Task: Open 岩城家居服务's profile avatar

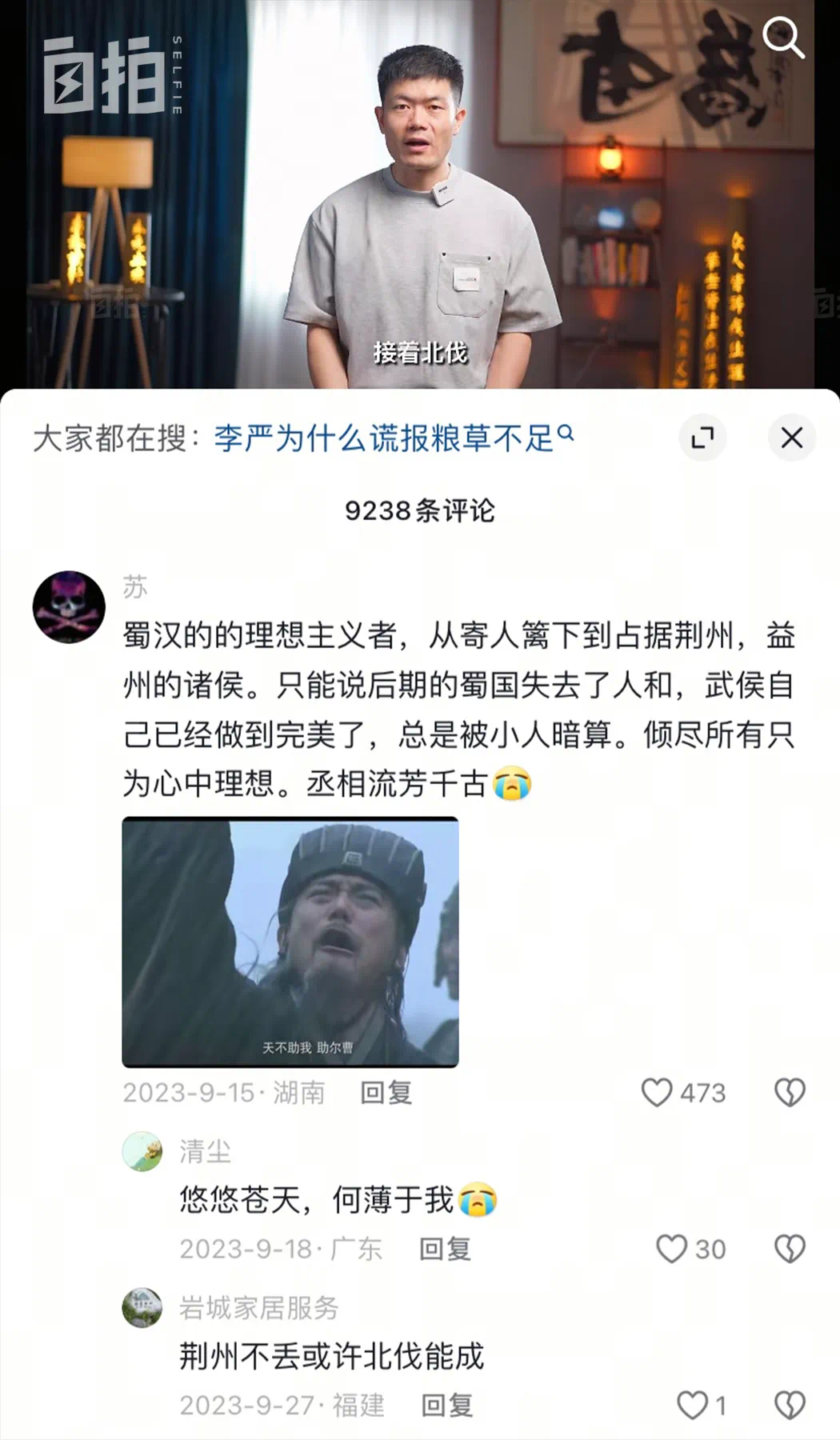Action: pyautogui.click(x=142, y=1308)
